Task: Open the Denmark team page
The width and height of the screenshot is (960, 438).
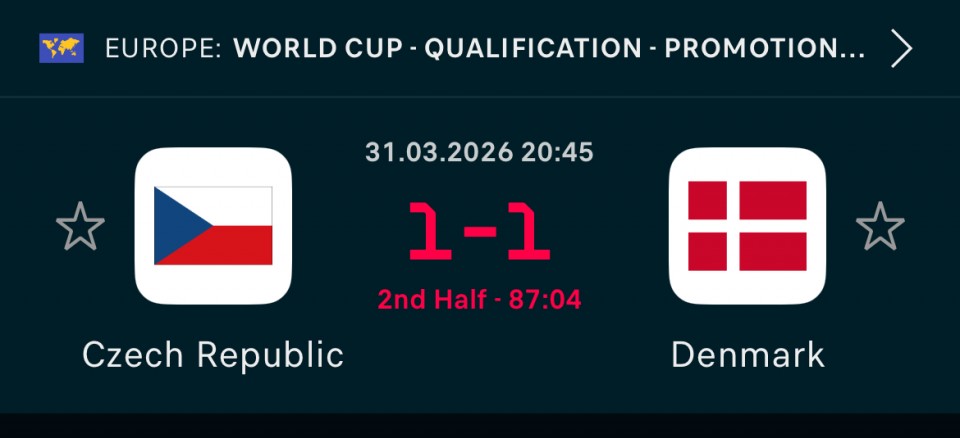Action: tap(747, 227)
